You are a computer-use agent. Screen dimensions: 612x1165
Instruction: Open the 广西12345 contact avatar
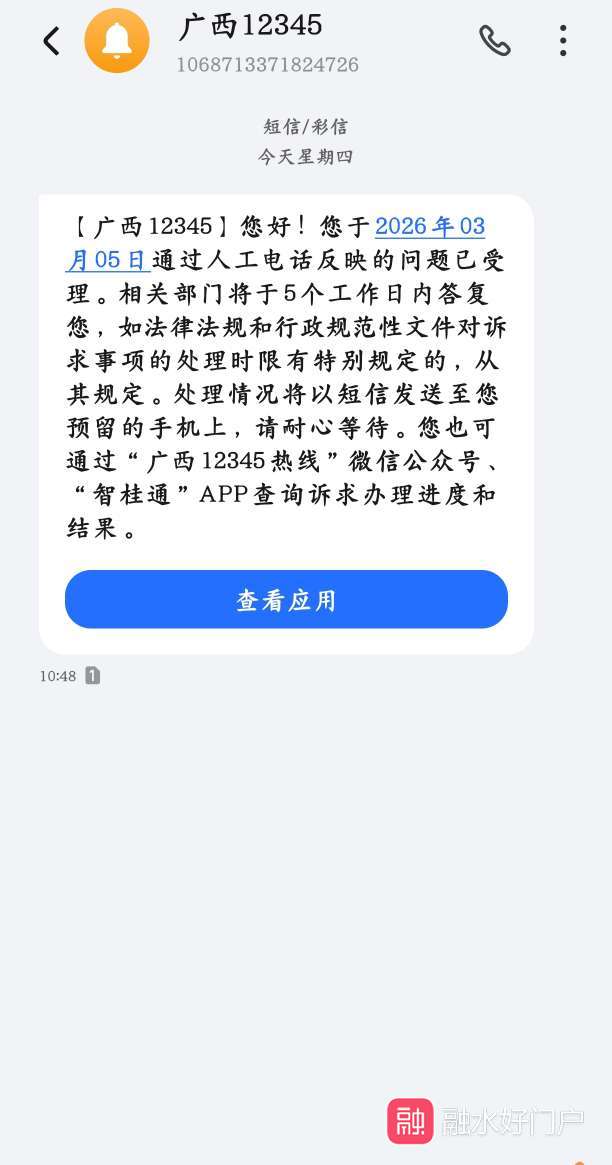click(117, 41)
